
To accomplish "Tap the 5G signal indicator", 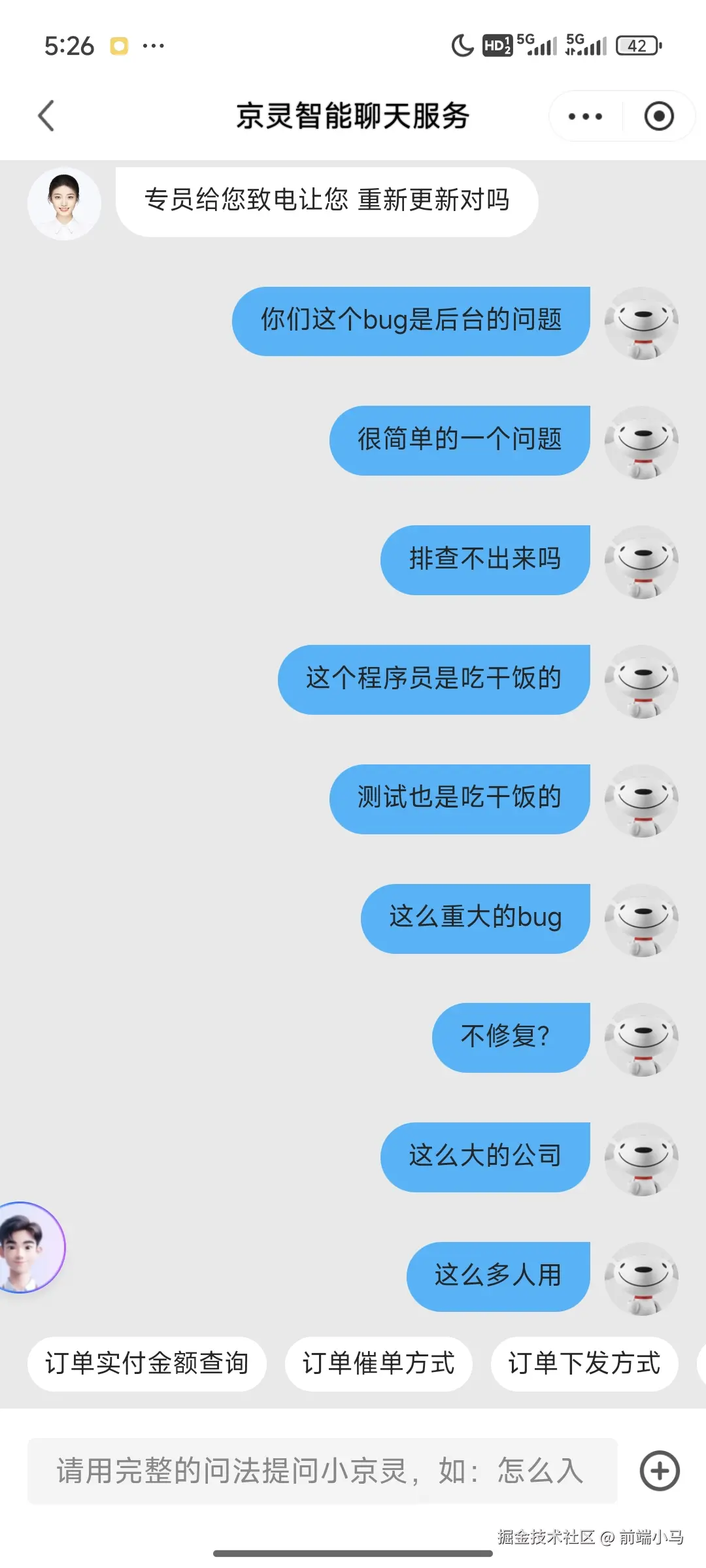I will [537, 44].
